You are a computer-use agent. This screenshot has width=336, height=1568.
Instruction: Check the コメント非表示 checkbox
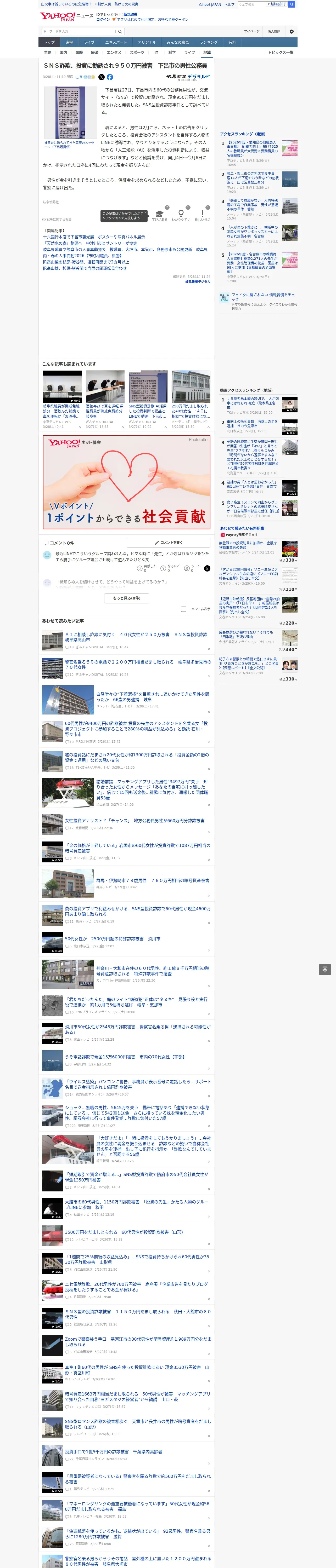[x=183, y=609]
